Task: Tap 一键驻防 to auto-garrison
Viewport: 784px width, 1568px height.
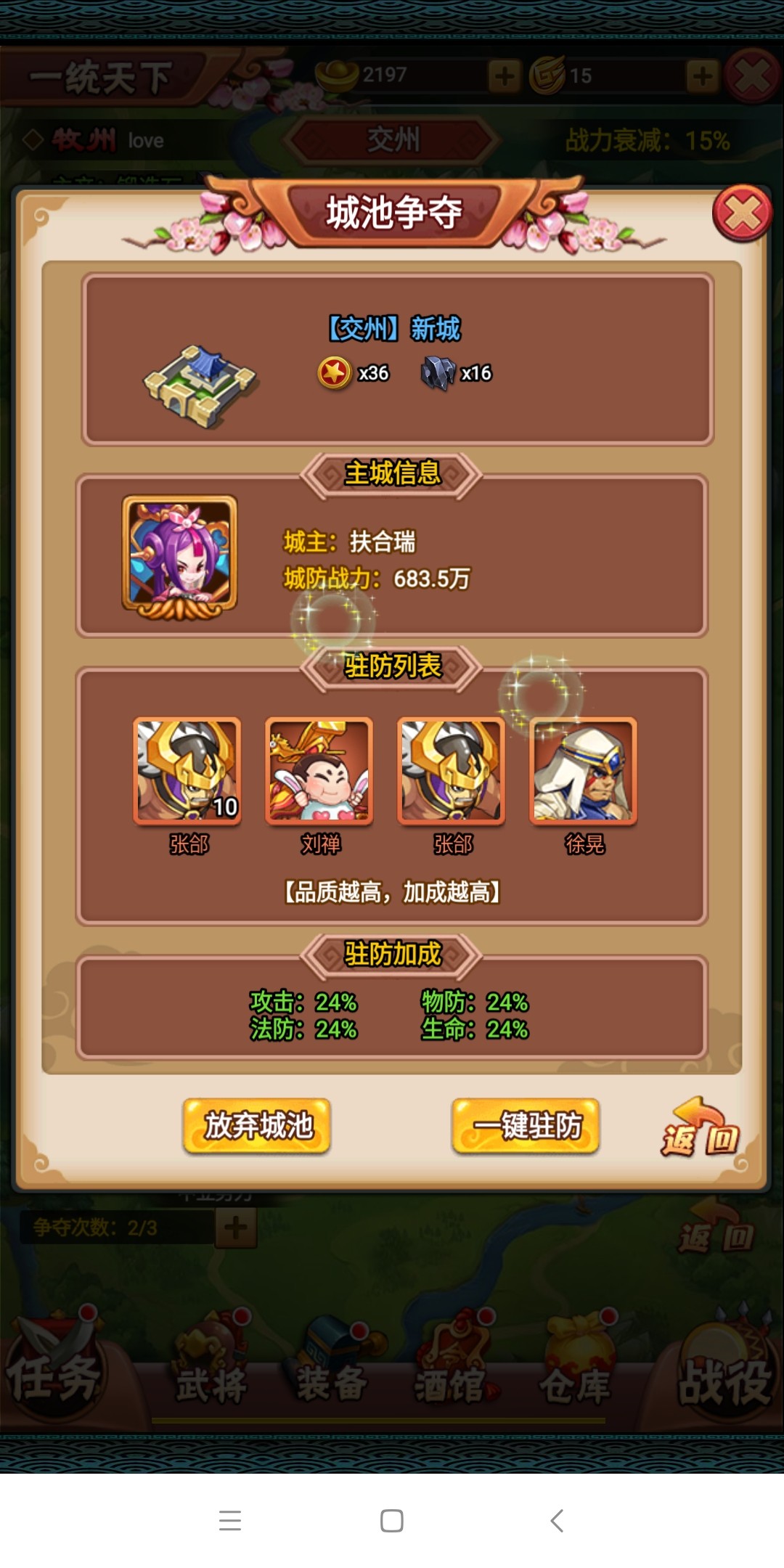Action: (x=526, y=1126)
